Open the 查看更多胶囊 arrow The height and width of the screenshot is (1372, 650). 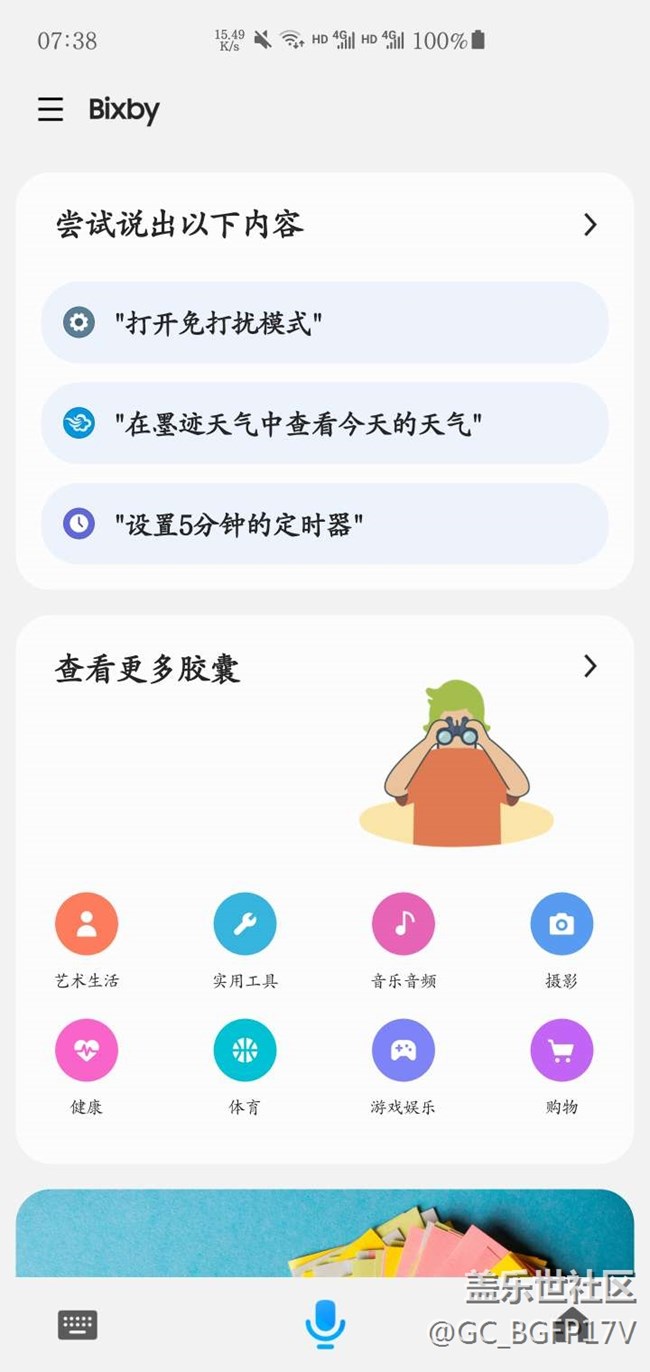pyautogui.click(x=590, y=666)
